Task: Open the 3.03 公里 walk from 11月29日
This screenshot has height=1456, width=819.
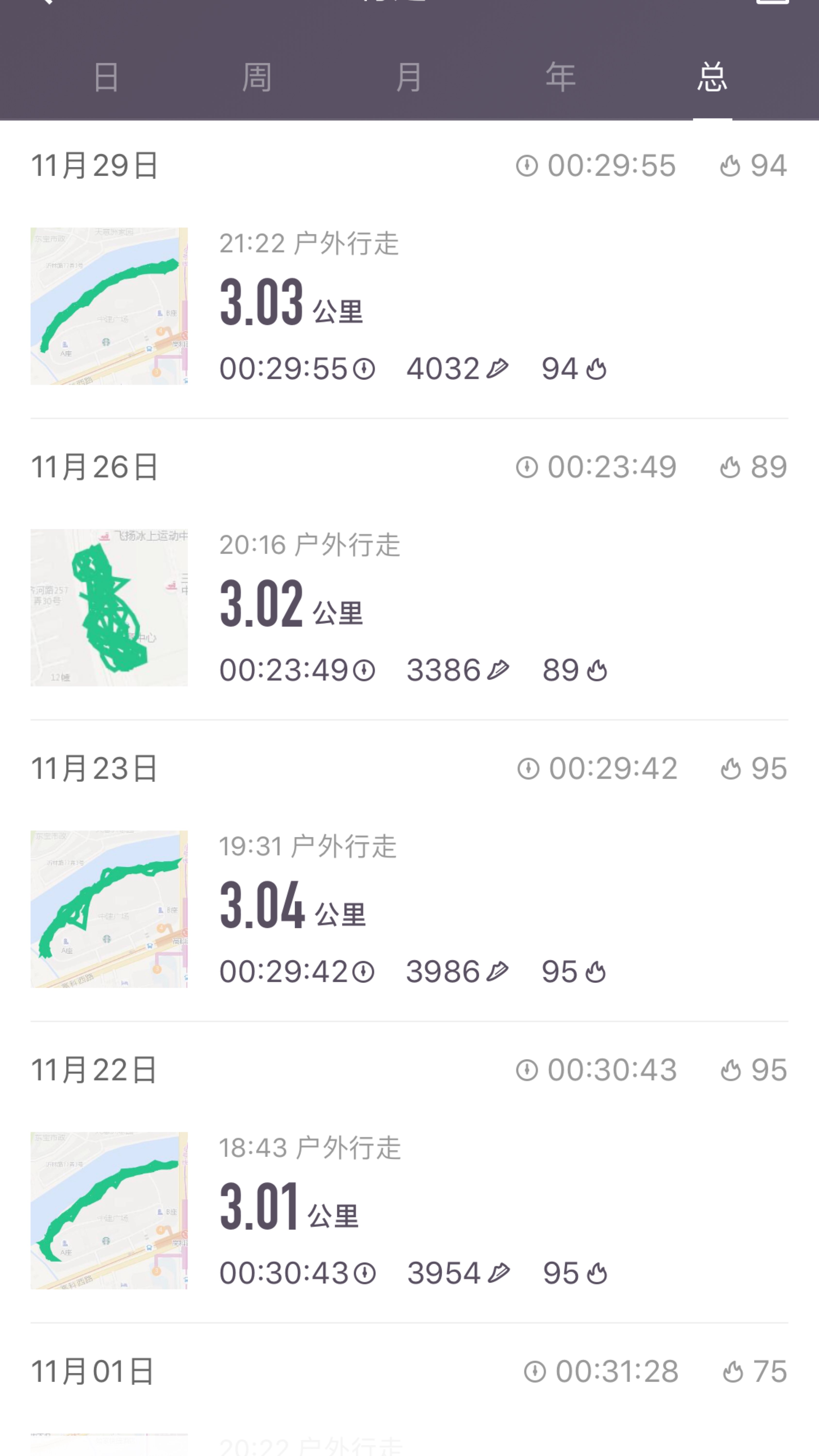Action: tap(409, 306)
